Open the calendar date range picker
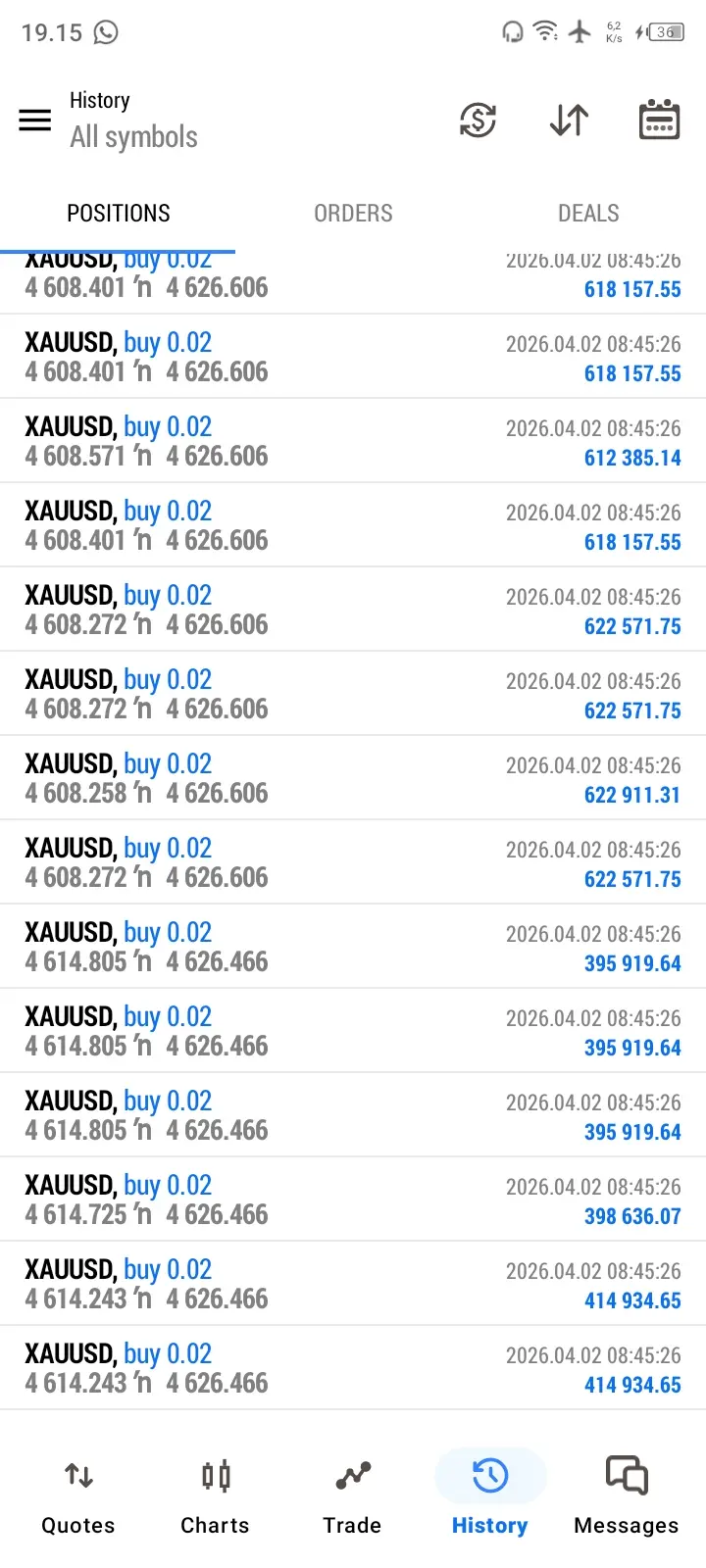This screenshot has width=706, height=1568. click(x=659, y=121)
